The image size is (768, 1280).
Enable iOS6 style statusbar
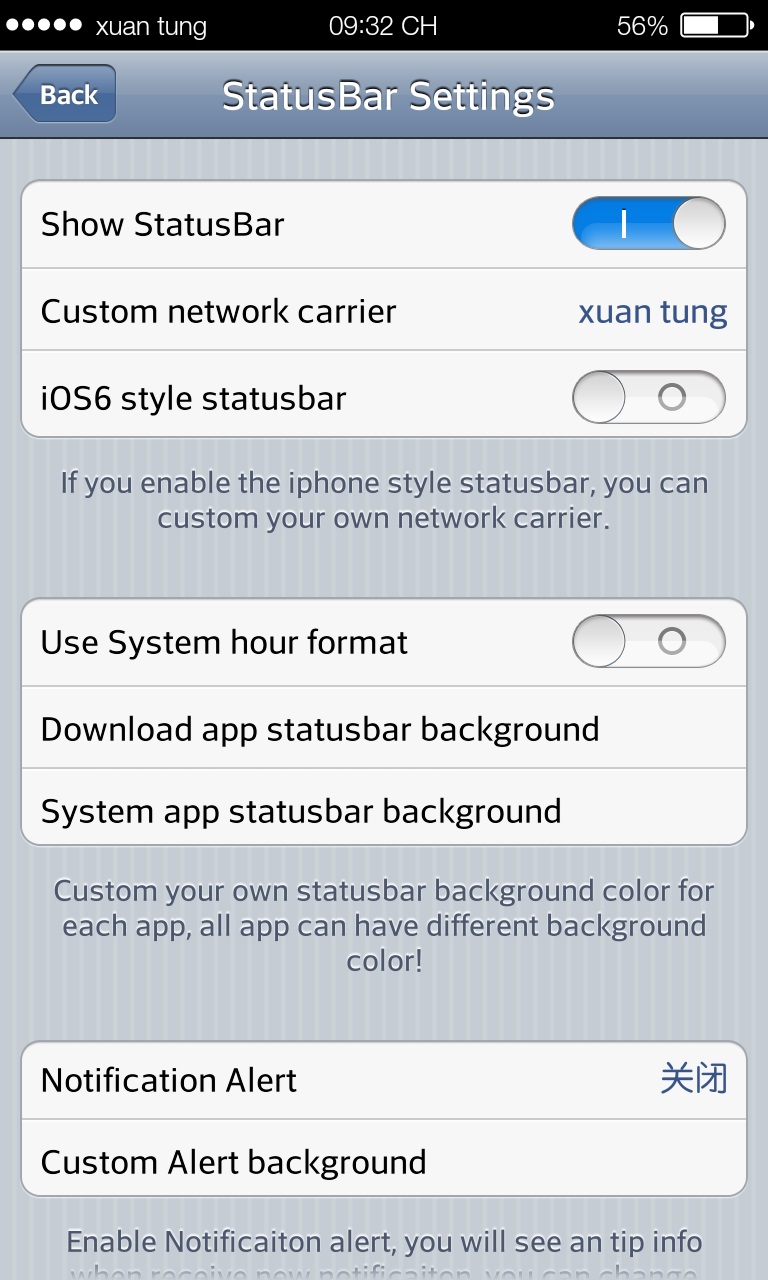(648, 397)
